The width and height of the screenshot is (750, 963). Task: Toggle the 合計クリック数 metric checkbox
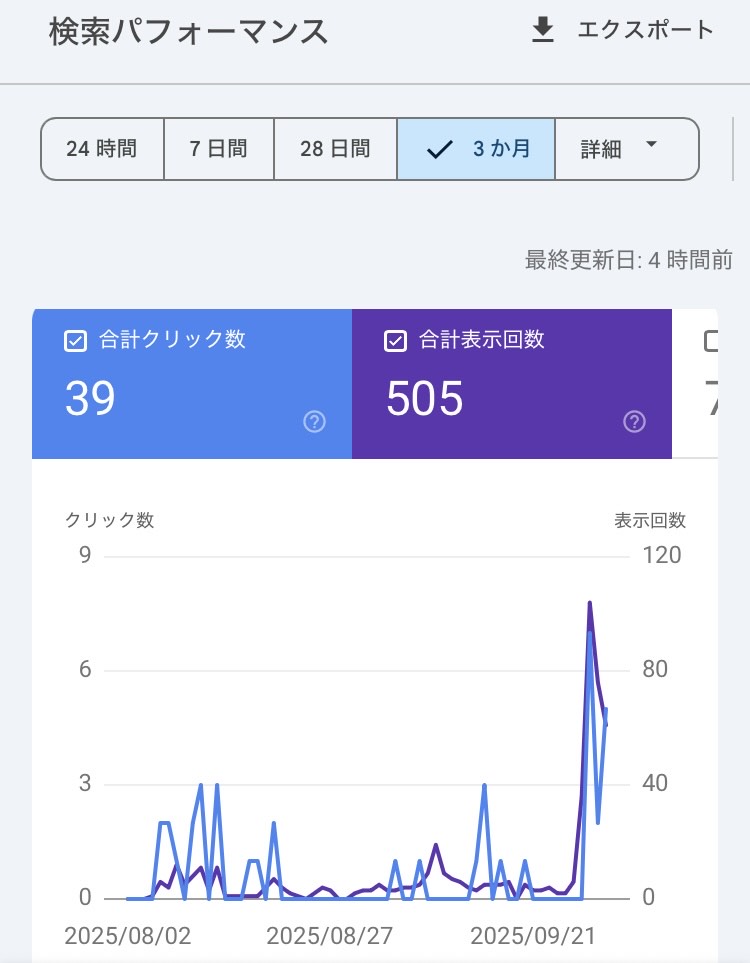tap(75, 340)
